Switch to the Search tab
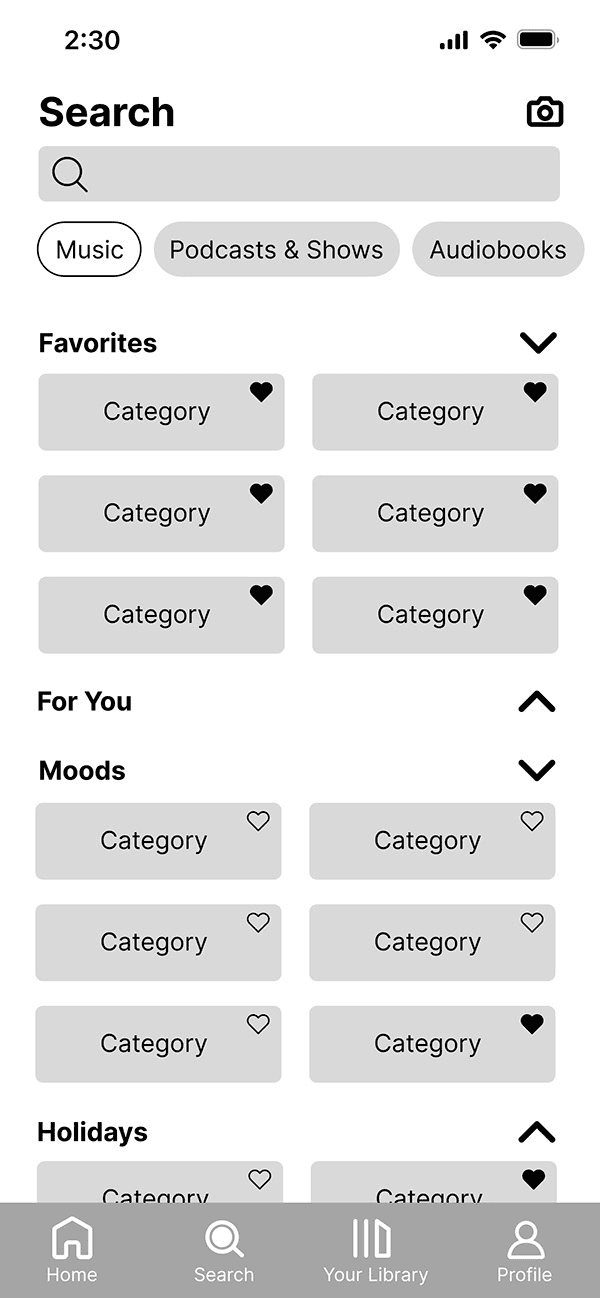The image size is (600, 1298). pyautogui.click(x=224, y=1250)
